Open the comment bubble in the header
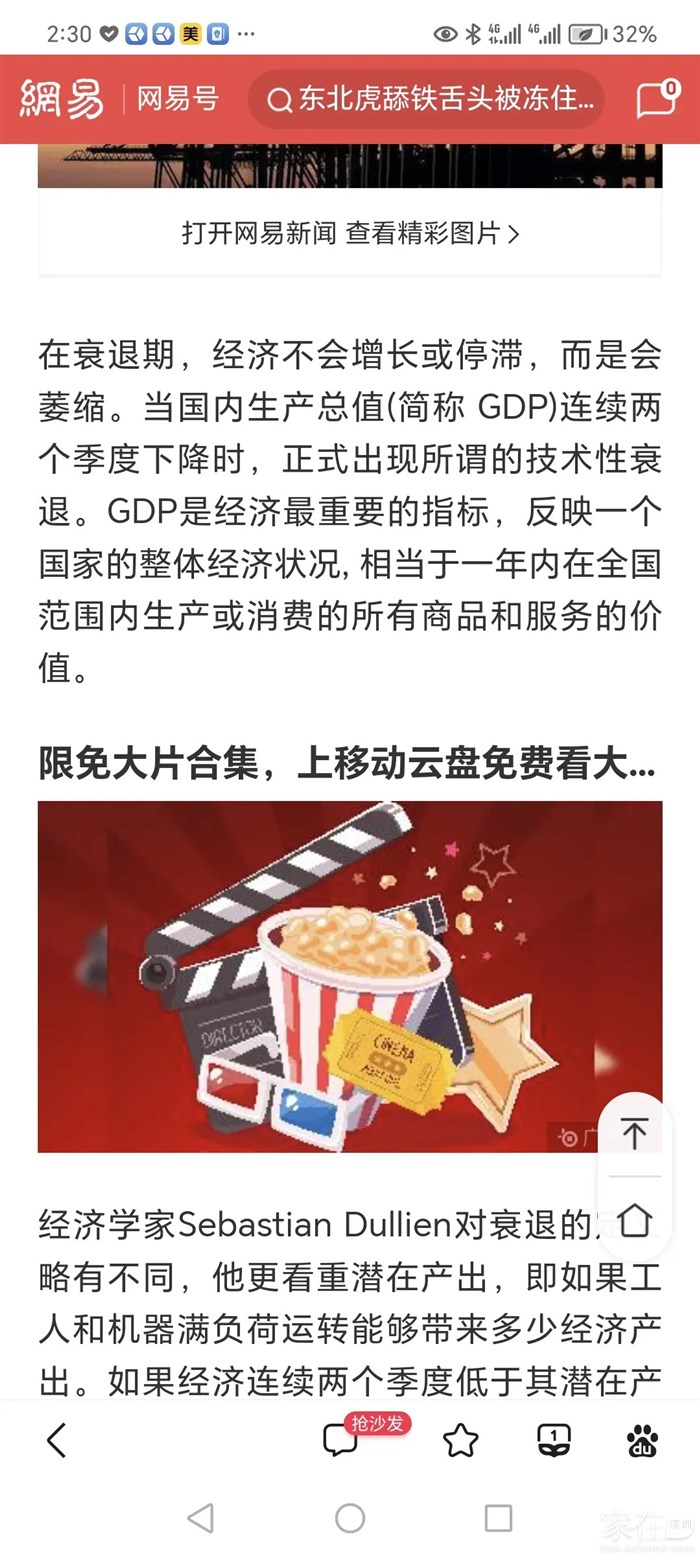Viewport: 700px width, 1555px height. coord(657,99)
